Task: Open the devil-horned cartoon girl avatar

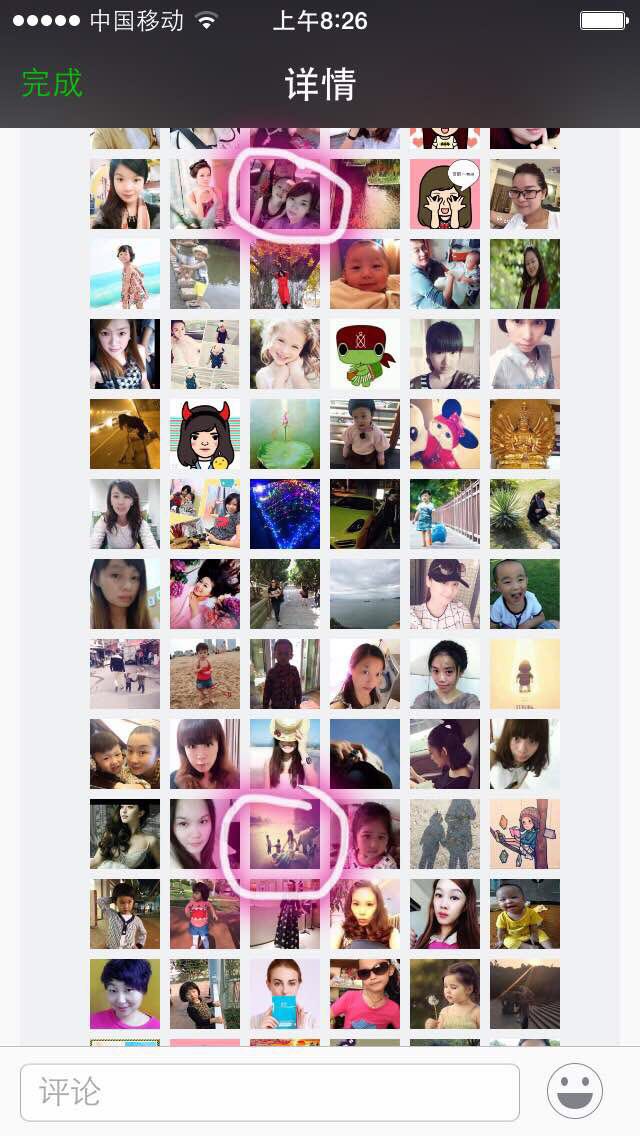Action: 205,434
